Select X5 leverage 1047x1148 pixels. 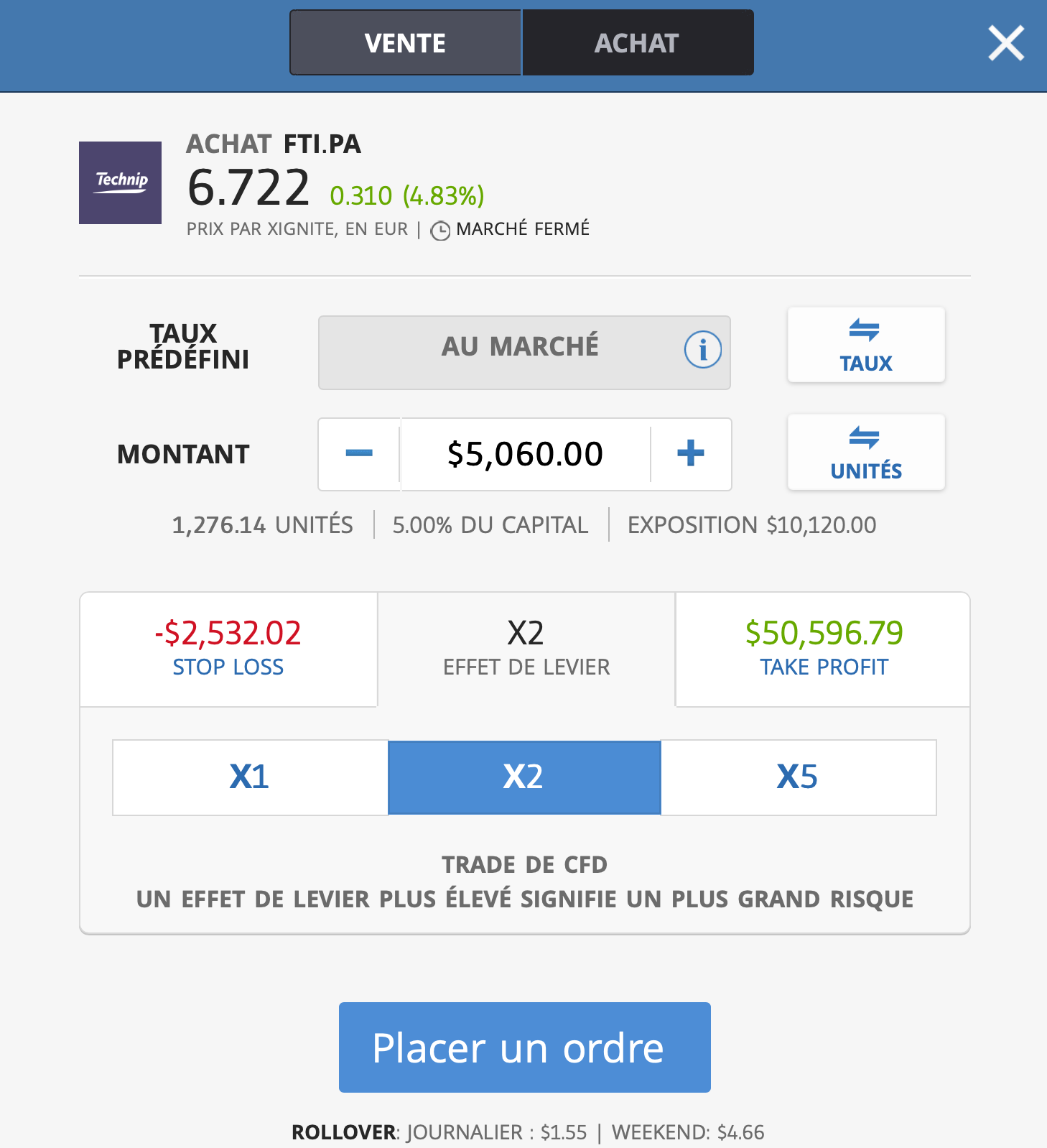[x=798, y=777]
